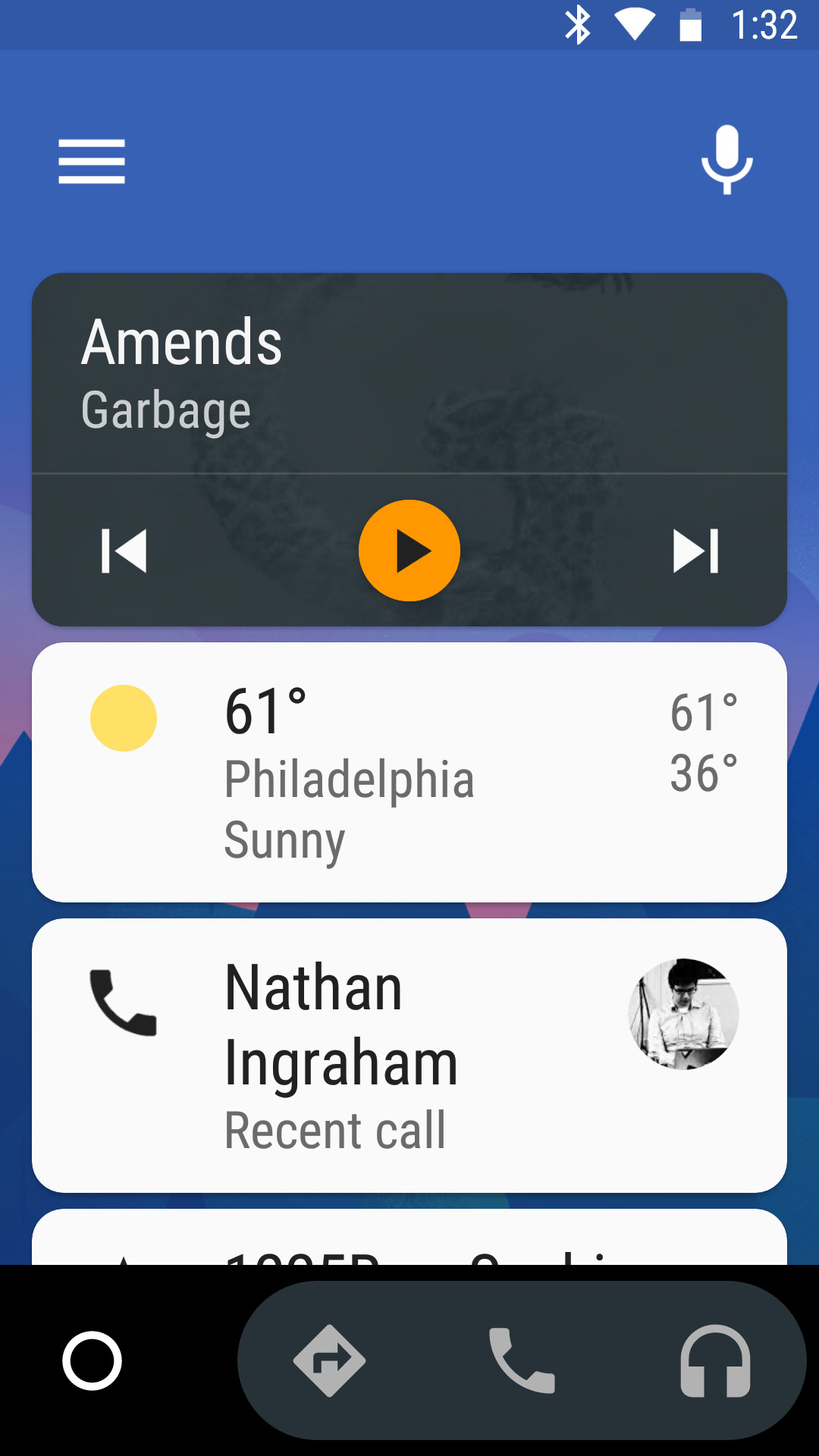
Task: Open the Philadelphia weather card
Action: tap(409, 772)
